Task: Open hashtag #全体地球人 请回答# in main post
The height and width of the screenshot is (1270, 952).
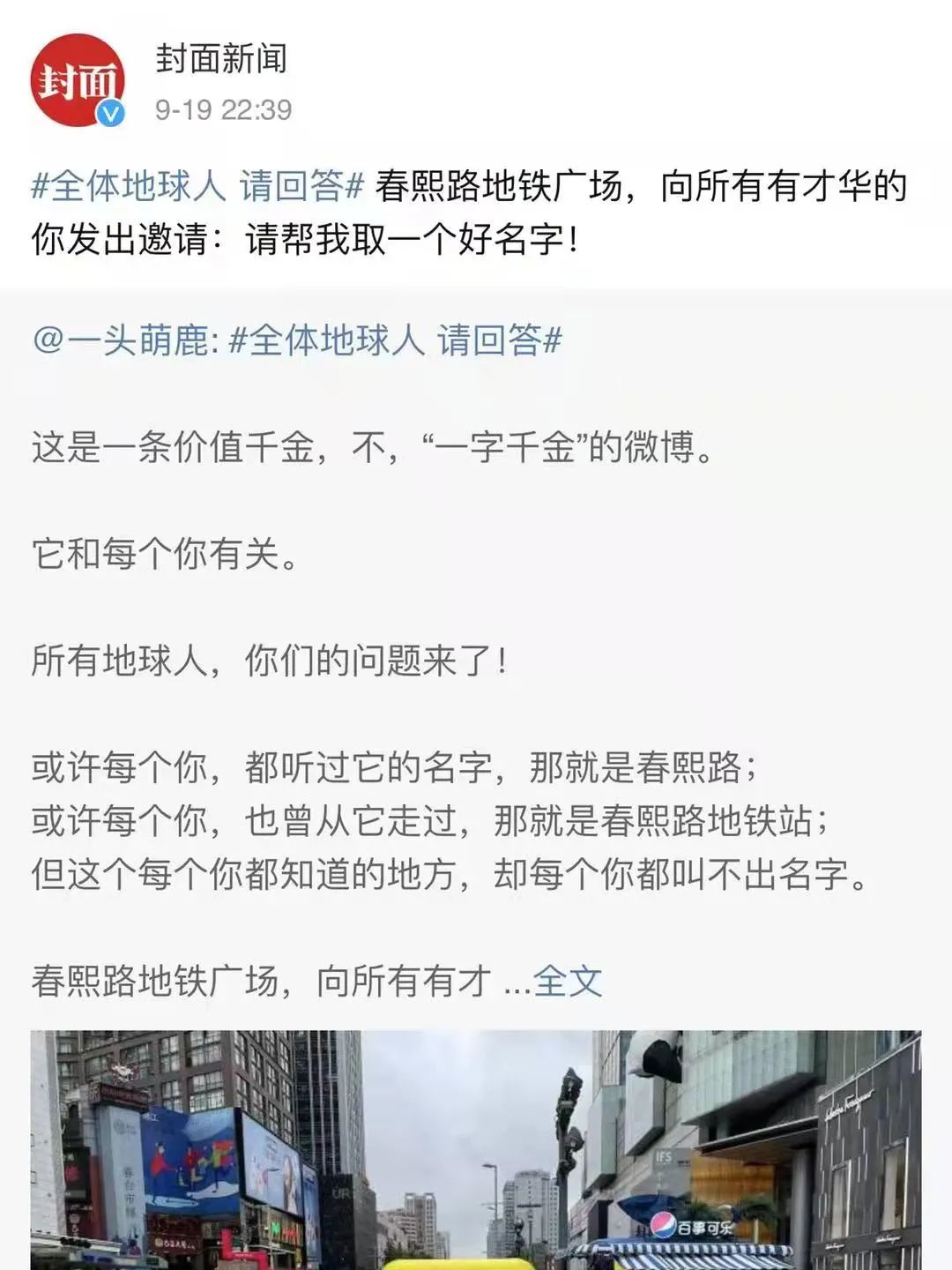Action: tap(197, 187)
